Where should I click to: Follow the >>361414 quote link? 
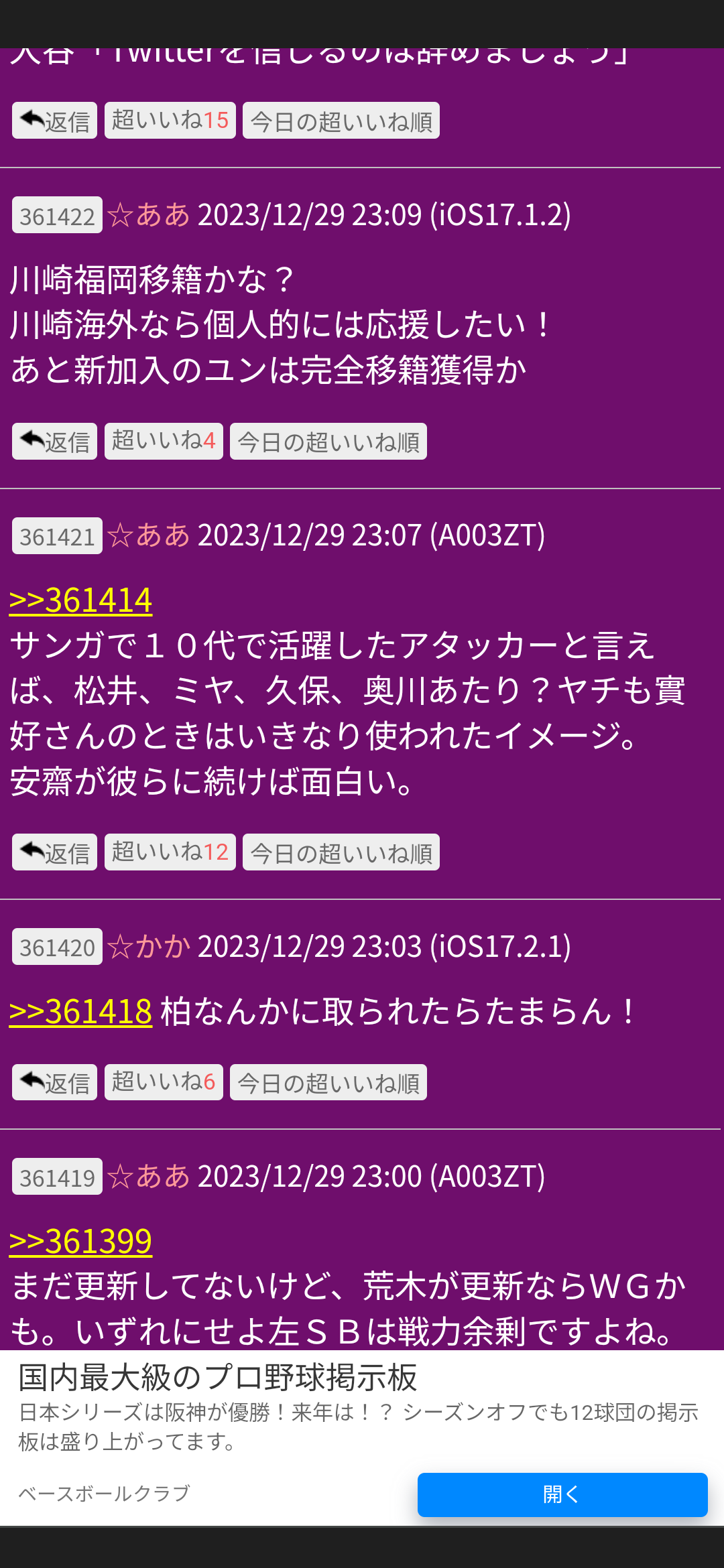point(80,600)
